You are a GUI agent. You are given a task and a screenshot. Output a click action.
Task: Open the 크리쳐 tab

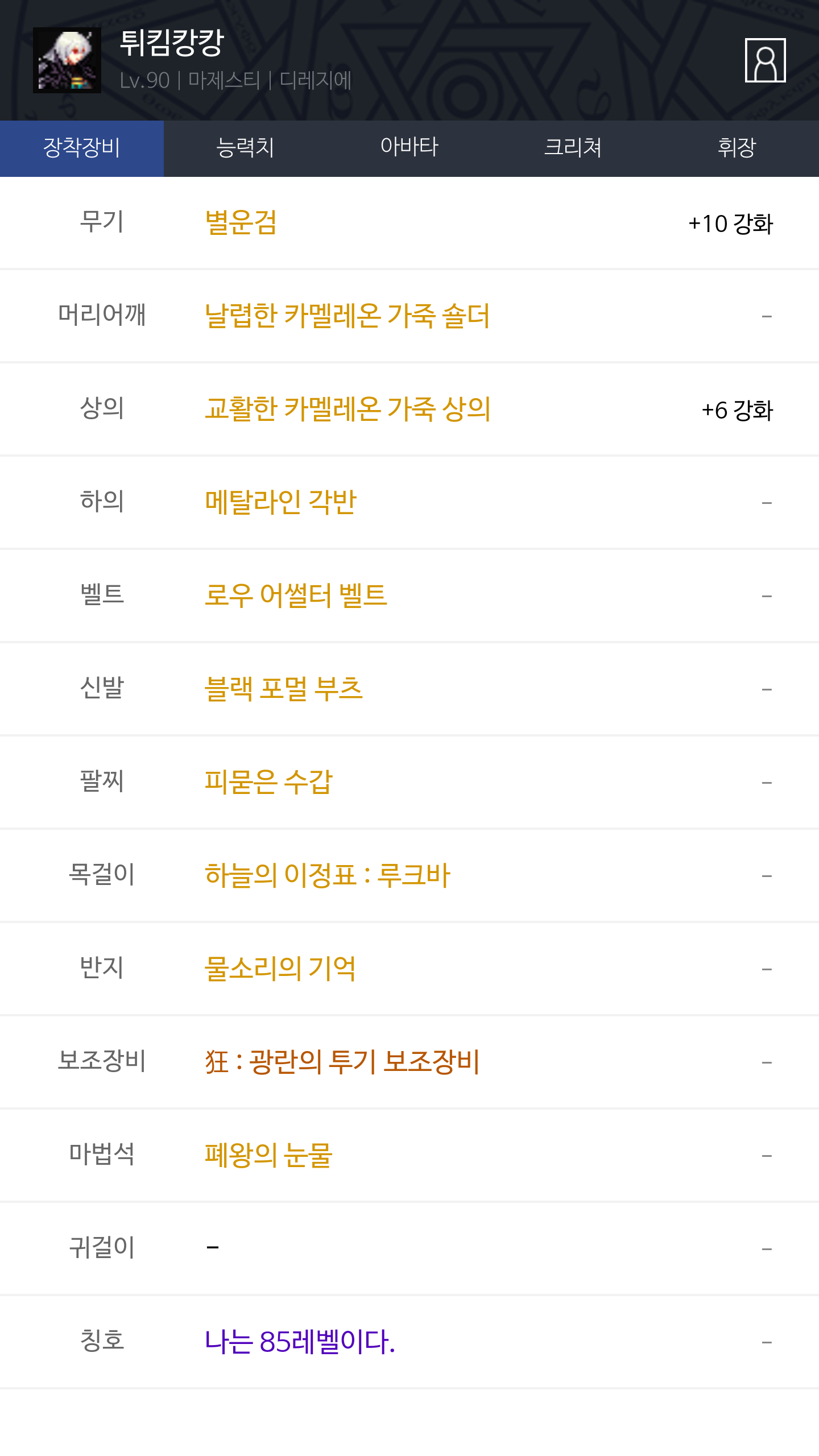(x=573, y=148)
